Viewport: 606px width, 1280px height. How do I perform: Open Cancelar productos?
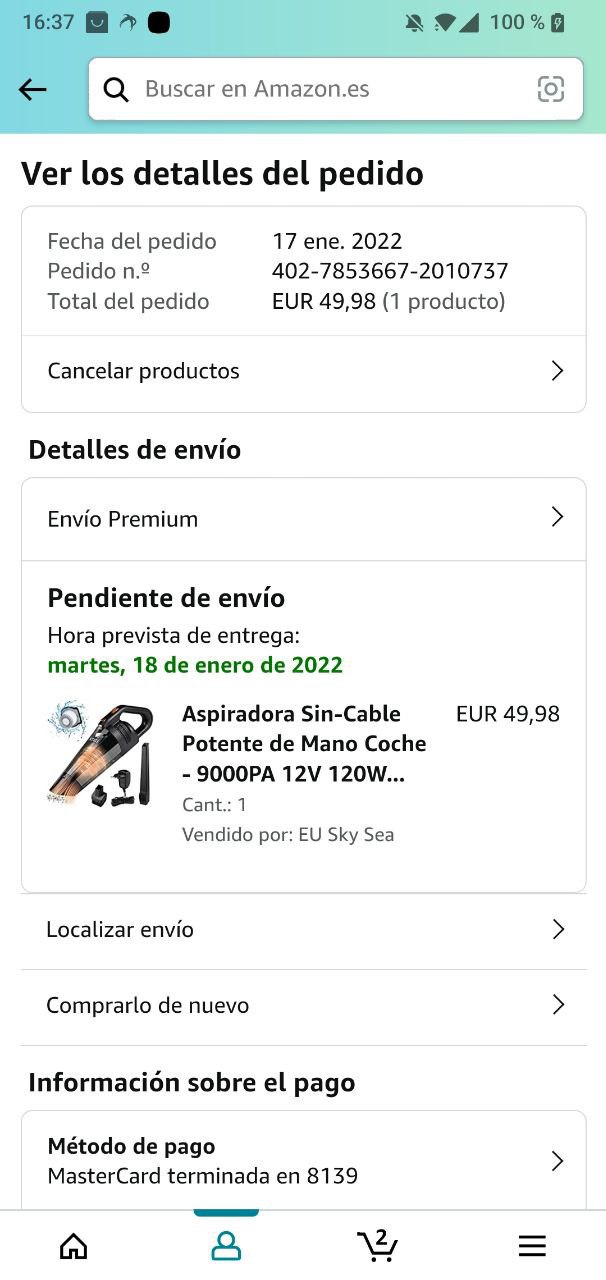tap(303, 371)
